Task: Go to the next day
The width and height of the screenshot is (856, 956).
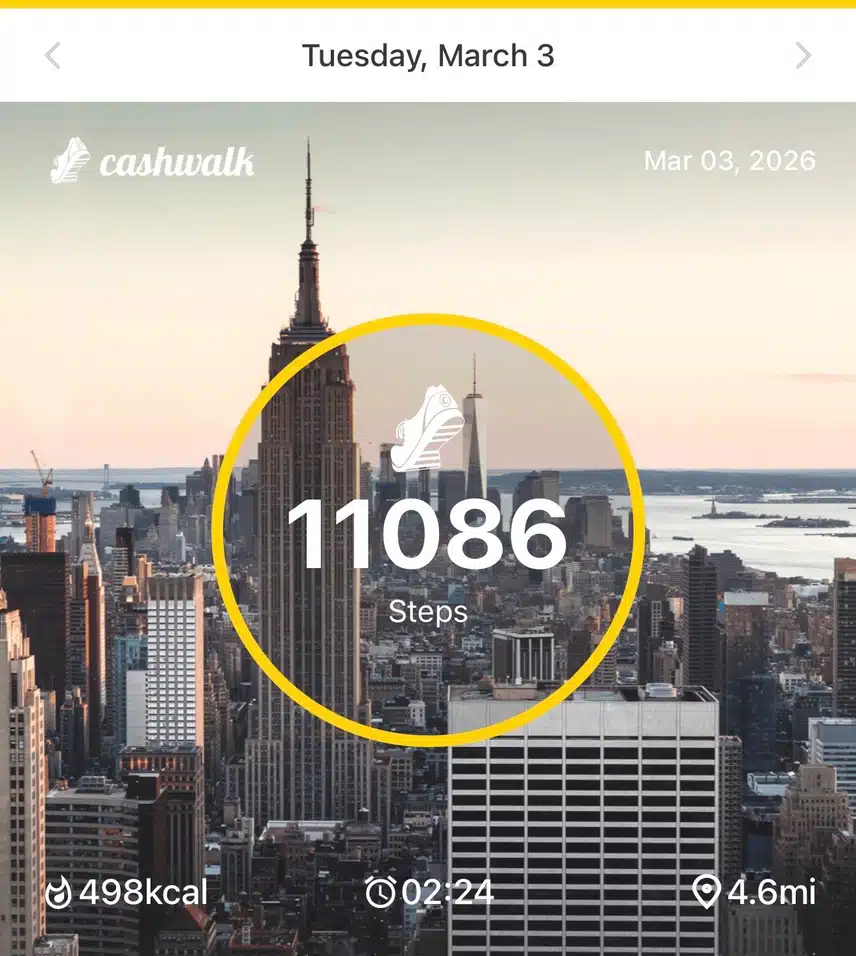Action: (803, 56)
